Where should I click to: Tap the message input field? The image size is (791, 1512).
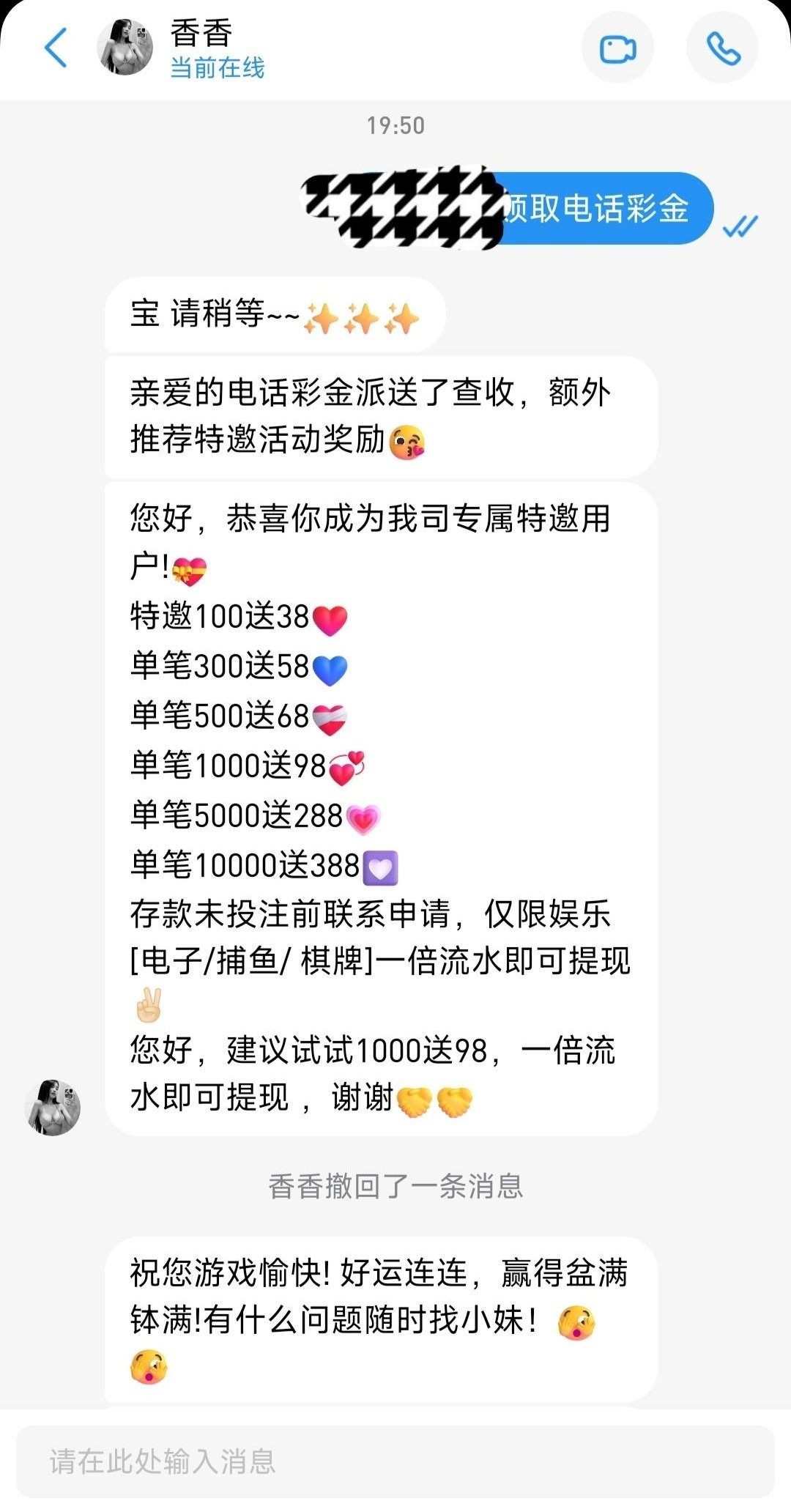pos(395,1461)
